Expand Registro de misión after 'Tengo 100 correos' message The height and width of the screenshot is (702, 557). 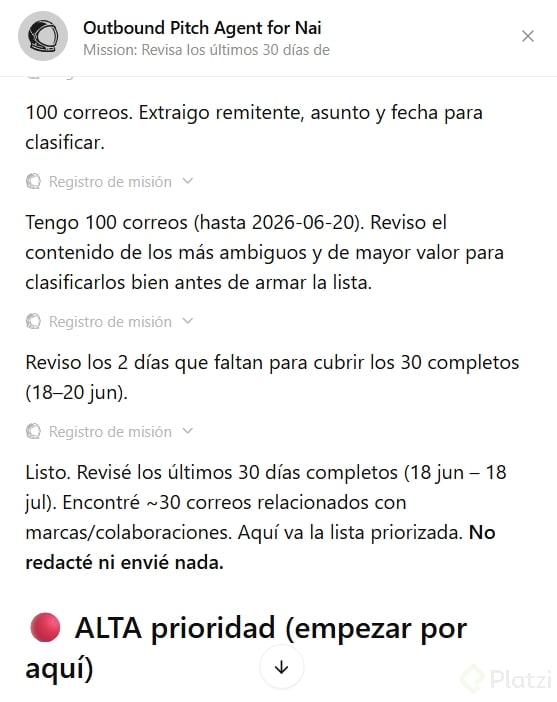tap(110, 321)
